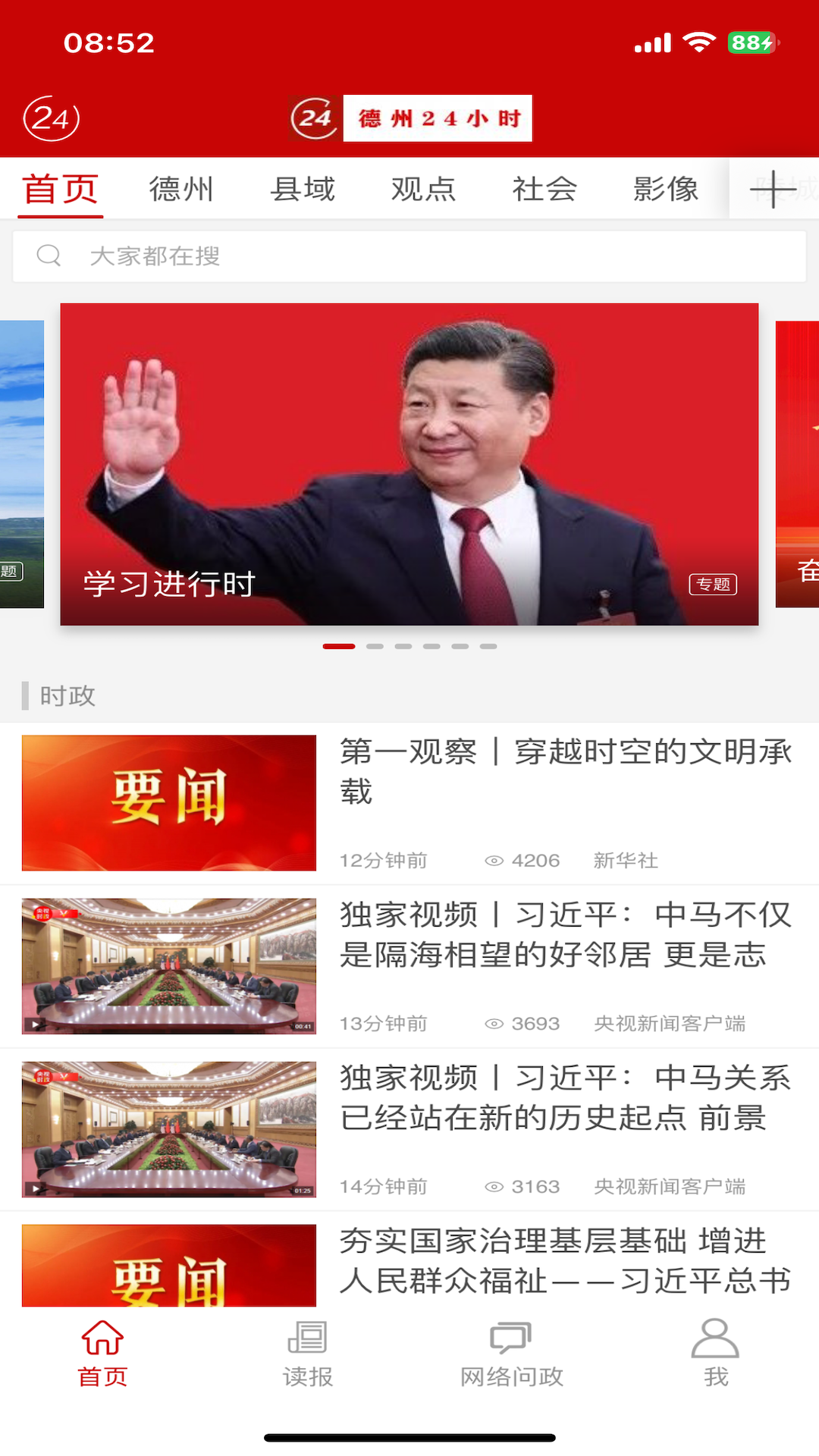Go to the 影像 tab
Screen dimensions: 819x1456
[666, 189]
